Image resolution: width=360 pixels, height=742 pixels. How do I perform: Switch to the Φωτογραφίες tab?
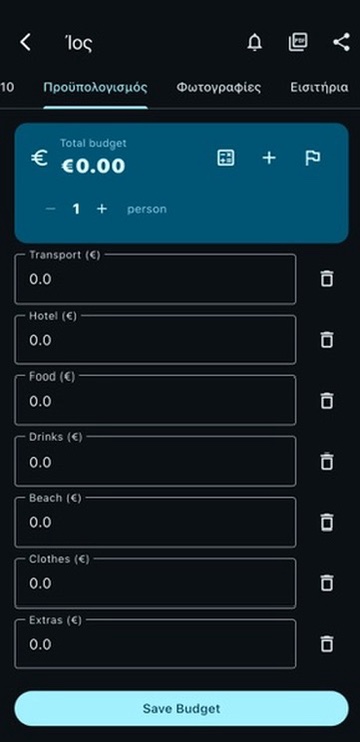219,88
